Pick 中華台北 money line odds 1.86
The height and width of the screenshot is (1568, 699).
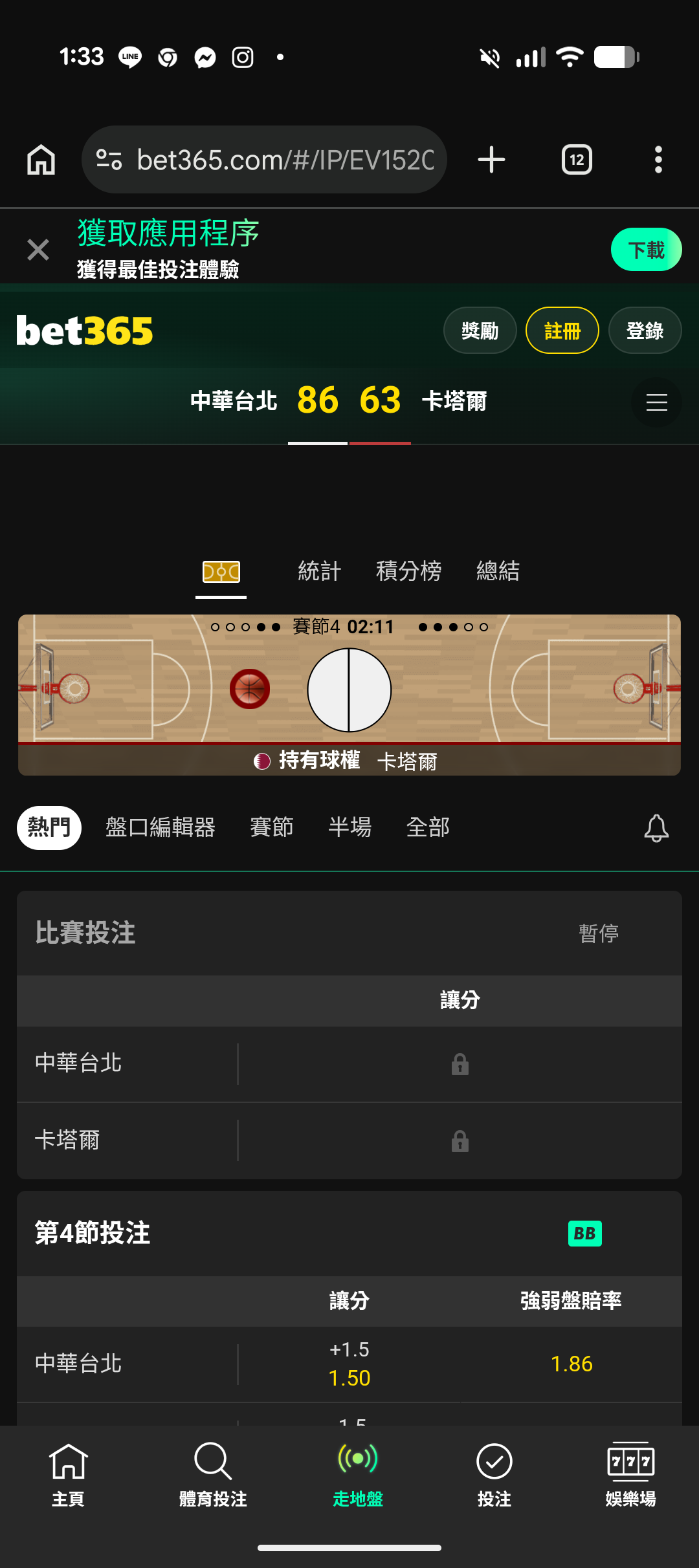point(571,1364)
